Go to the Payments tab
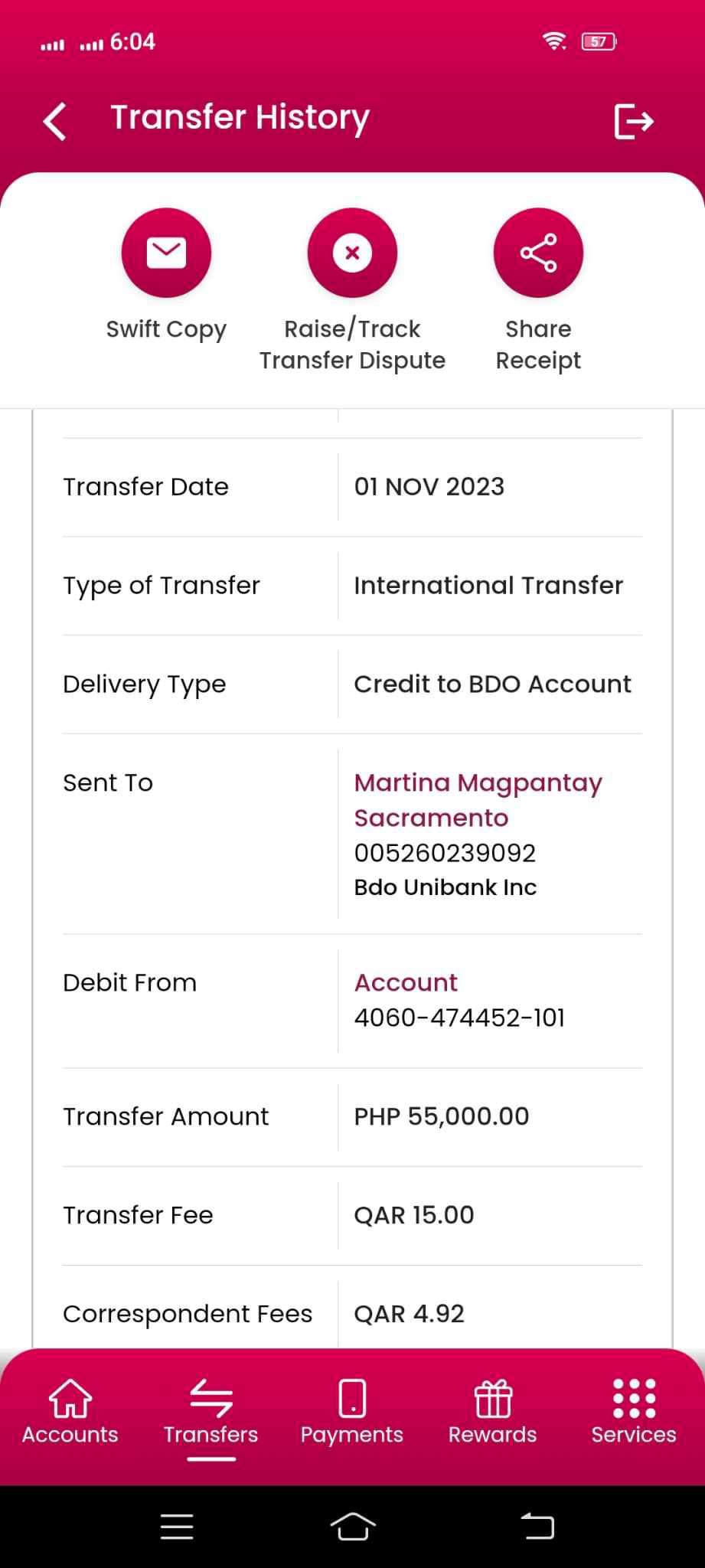This screenshot has height=1568, width=705. (x=352, y=1412)
